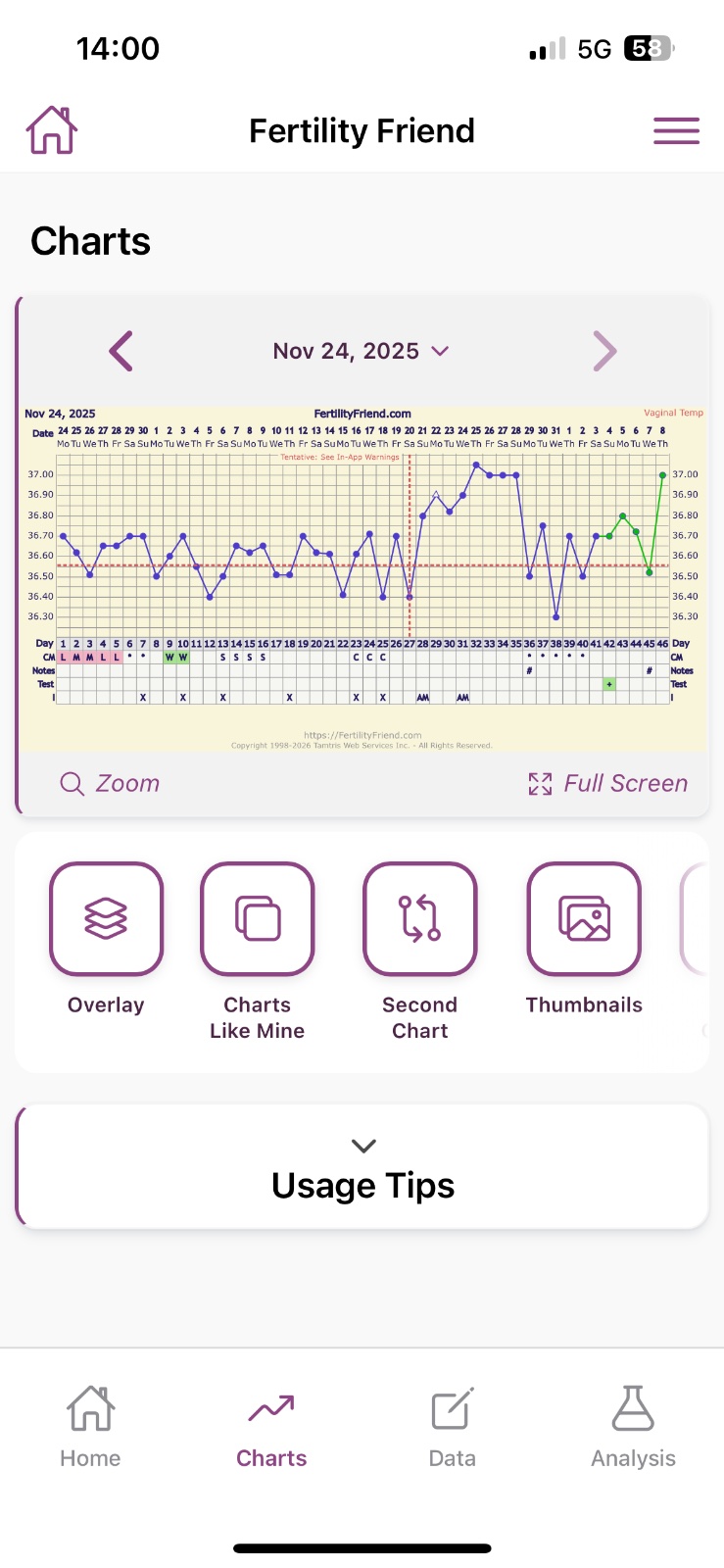Open Charts Like Mine
The image size is (724, 1568).
pos(258,918)
